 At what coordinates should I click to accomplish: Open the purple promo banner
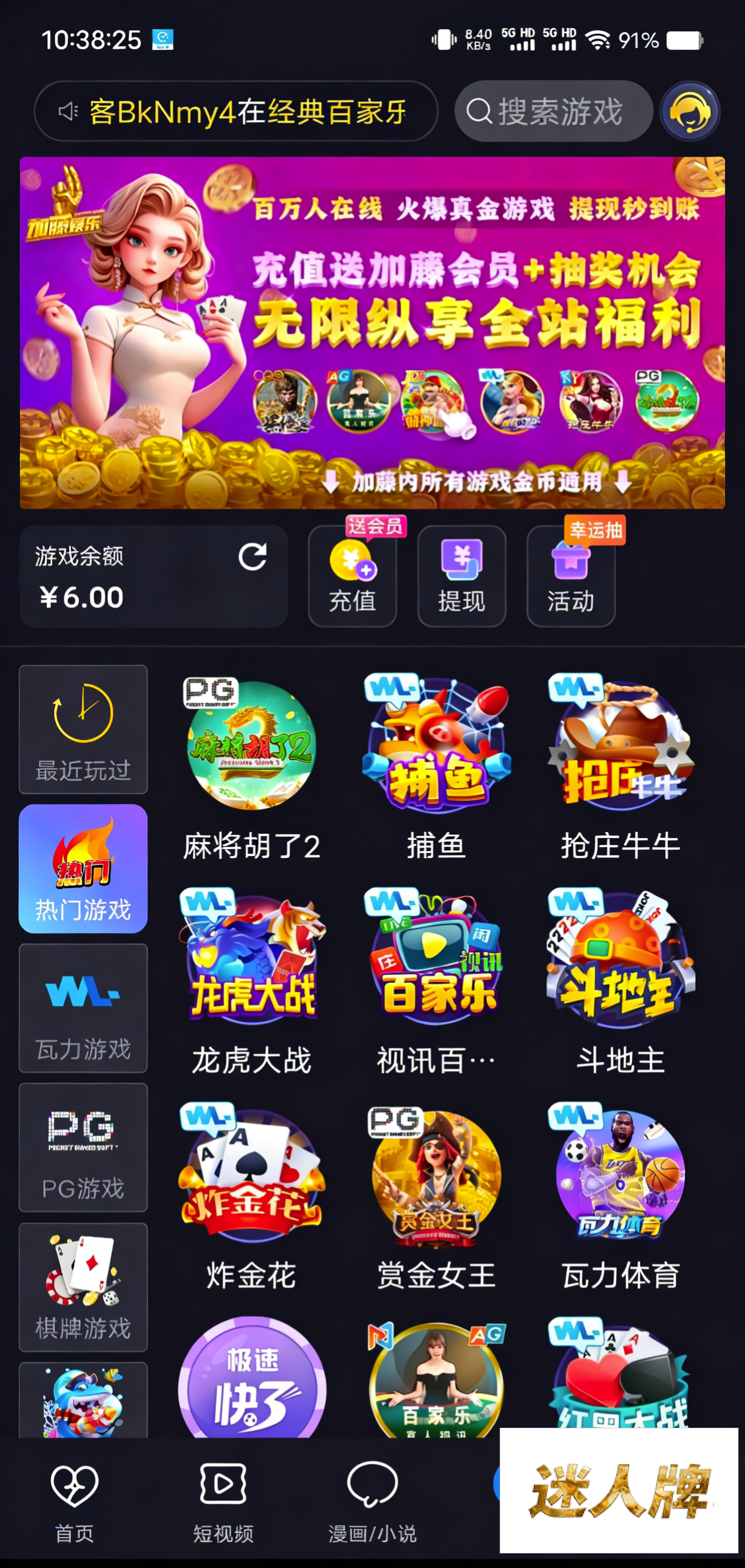click(x=372, y=332)
